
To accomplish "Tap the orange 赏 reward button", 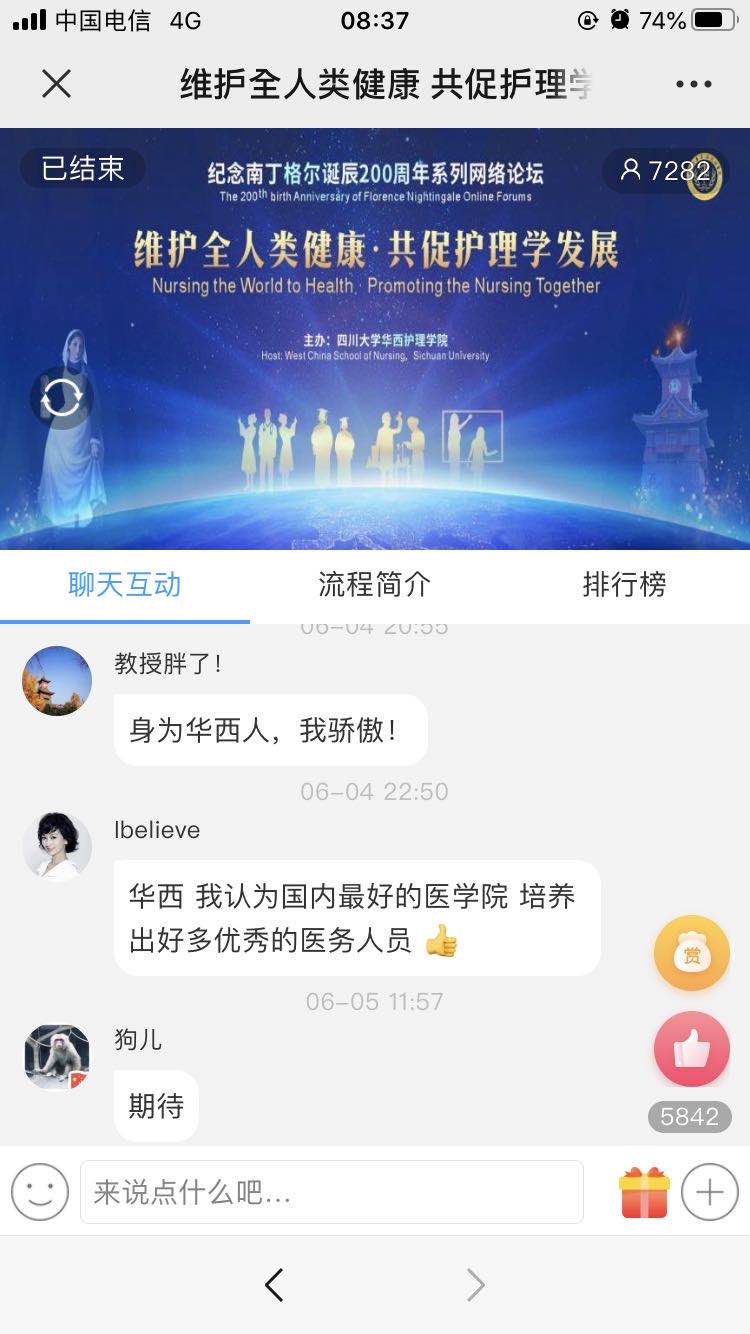I will (691, 954).
